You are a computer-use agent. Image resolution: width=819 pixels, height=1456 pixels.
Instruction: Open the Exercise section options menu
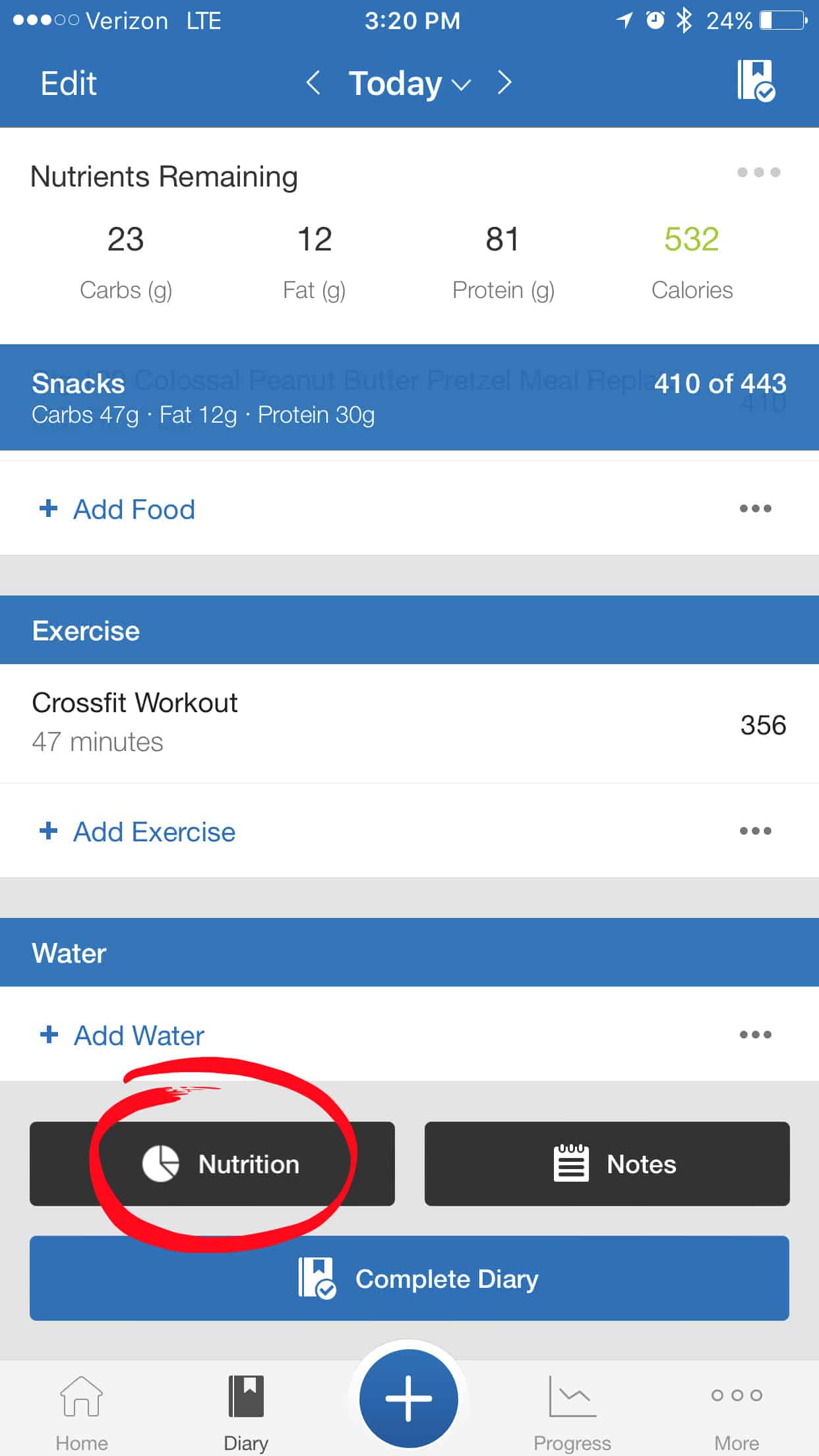coord(754,830)
